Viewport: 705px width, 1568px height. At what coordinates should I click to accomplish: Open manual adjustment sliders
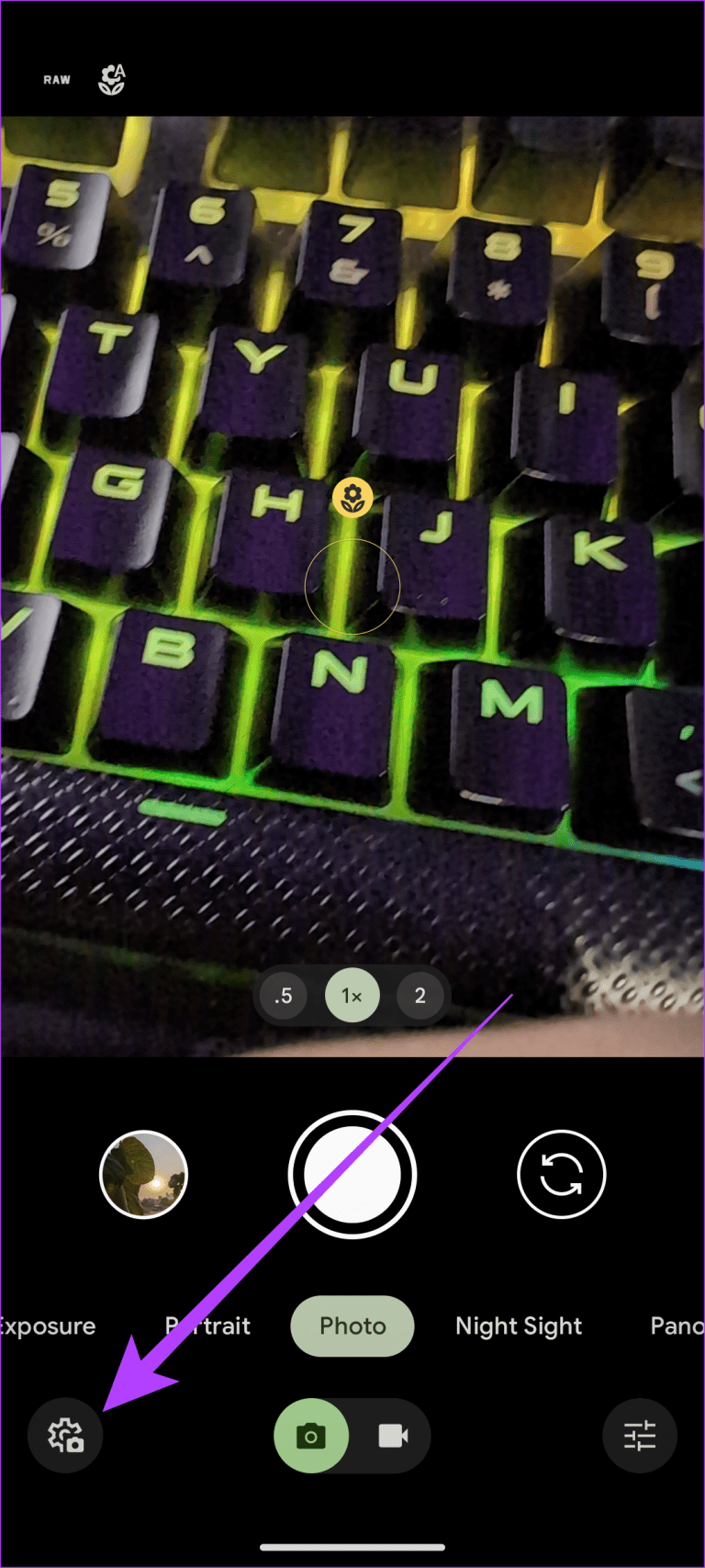tap(639, 1435)
